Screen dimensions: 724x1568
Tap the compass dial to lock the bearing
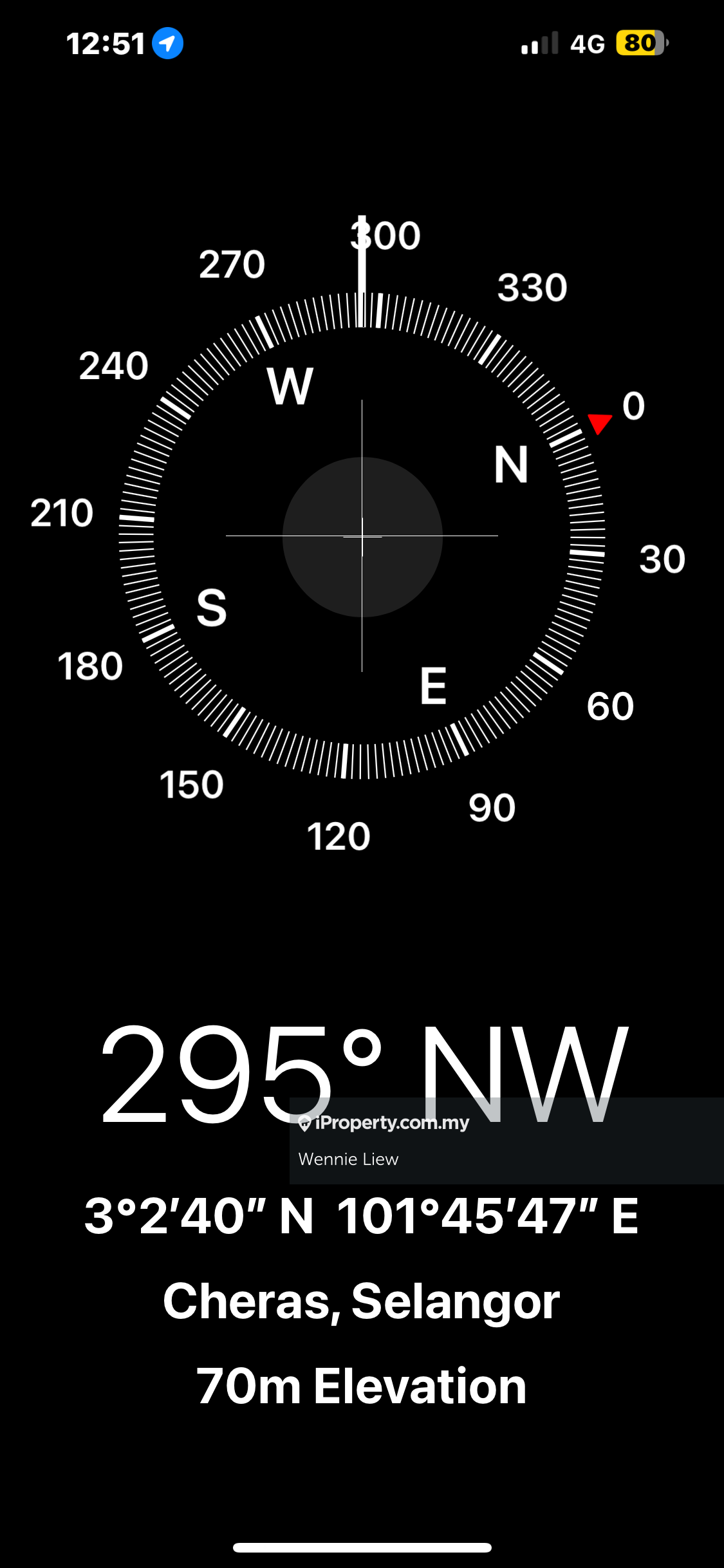(362, 536)
